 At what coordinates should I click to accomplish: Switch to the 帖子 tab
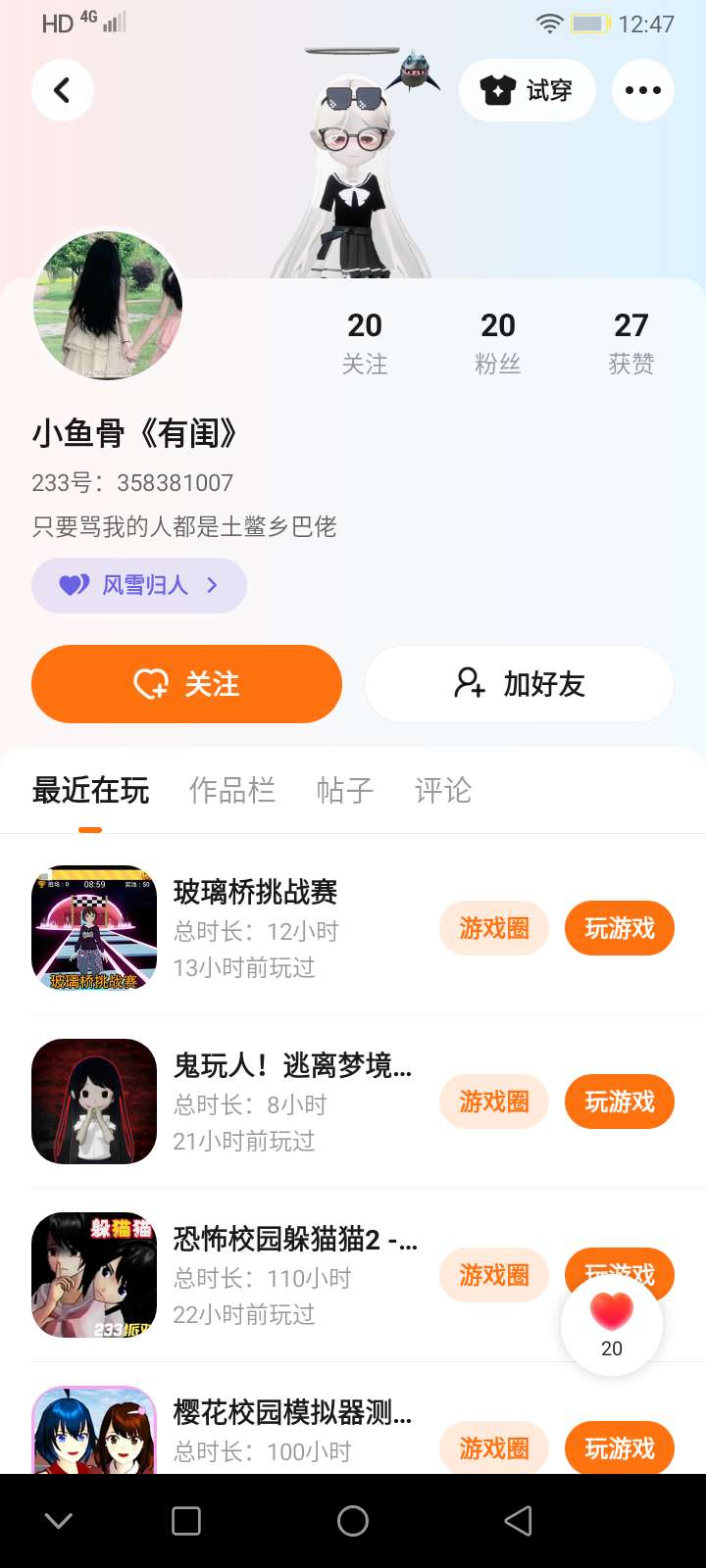pyautogui.click(x=345, y=790)
